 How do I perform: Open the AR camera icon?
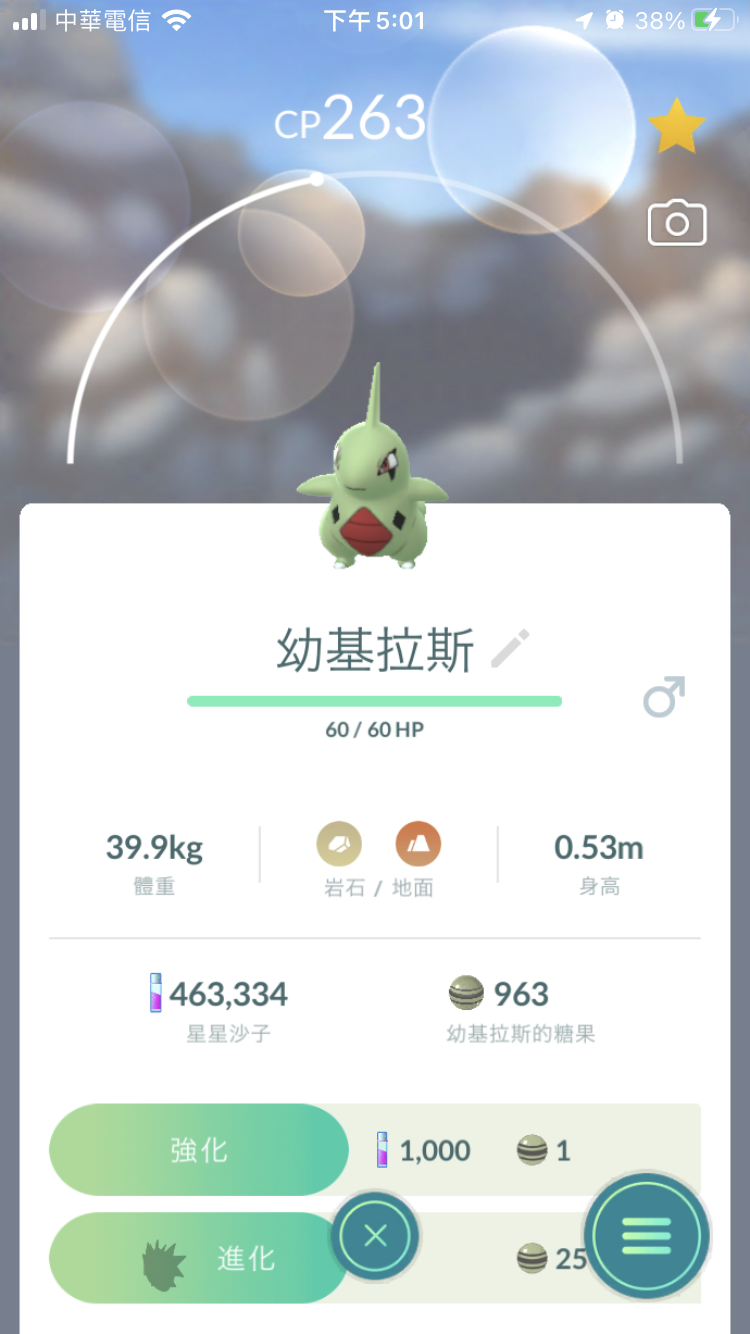[x=677, y=223]
